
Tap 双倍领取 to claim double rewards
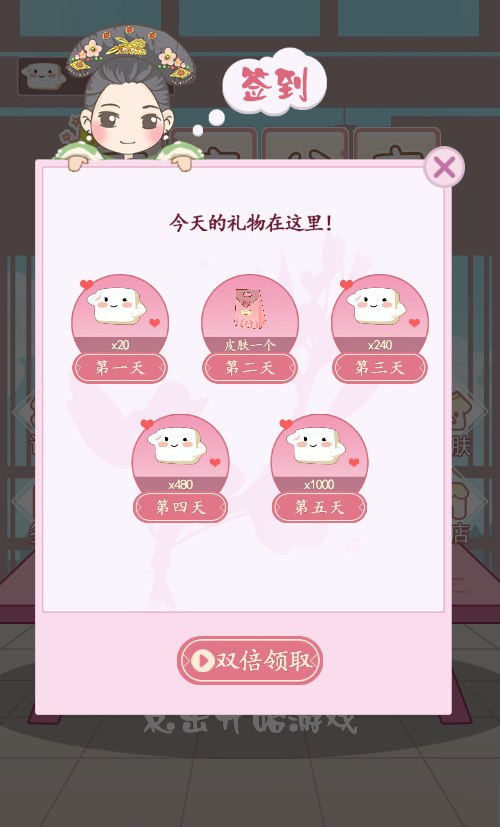point(249,660)
